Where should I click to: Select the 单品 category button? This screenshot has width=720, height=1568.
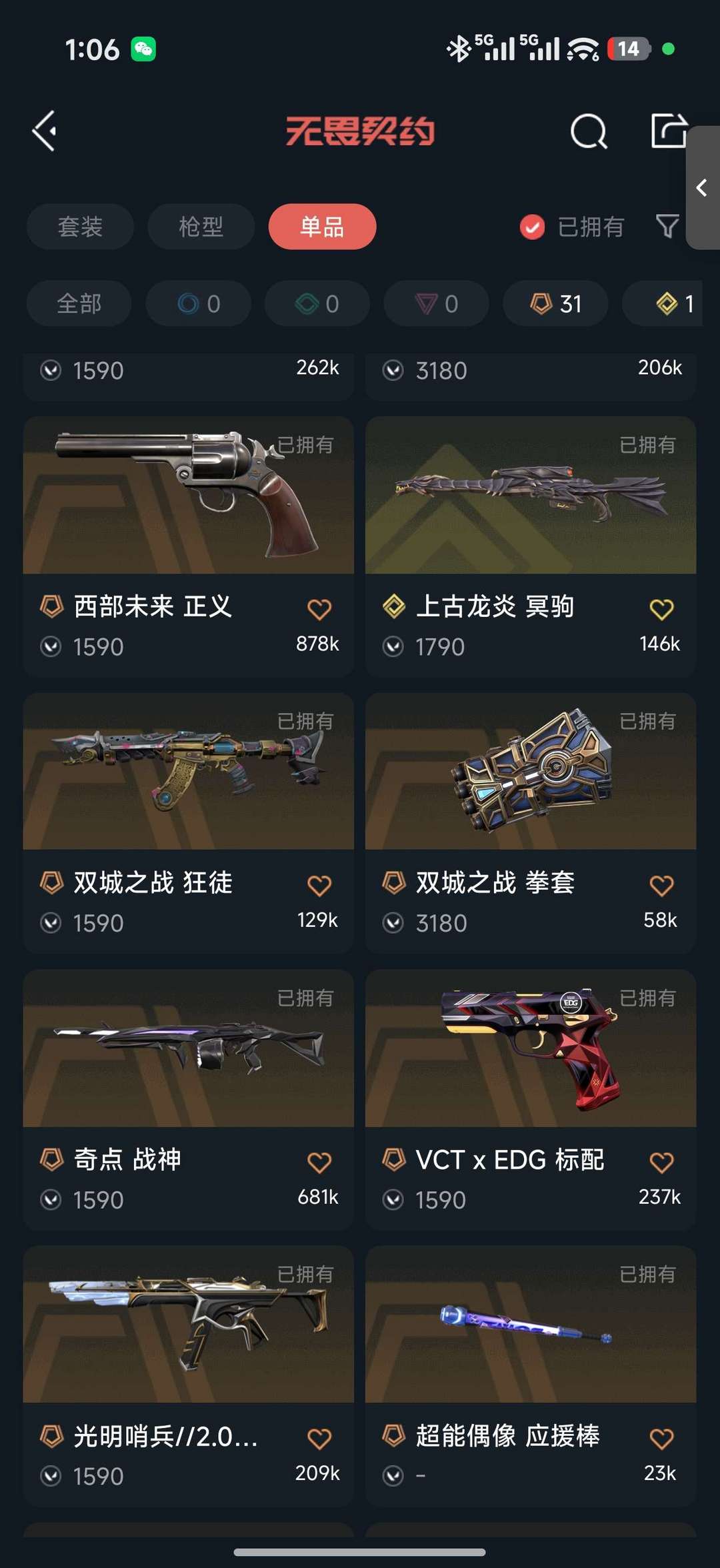click(321, 227)
